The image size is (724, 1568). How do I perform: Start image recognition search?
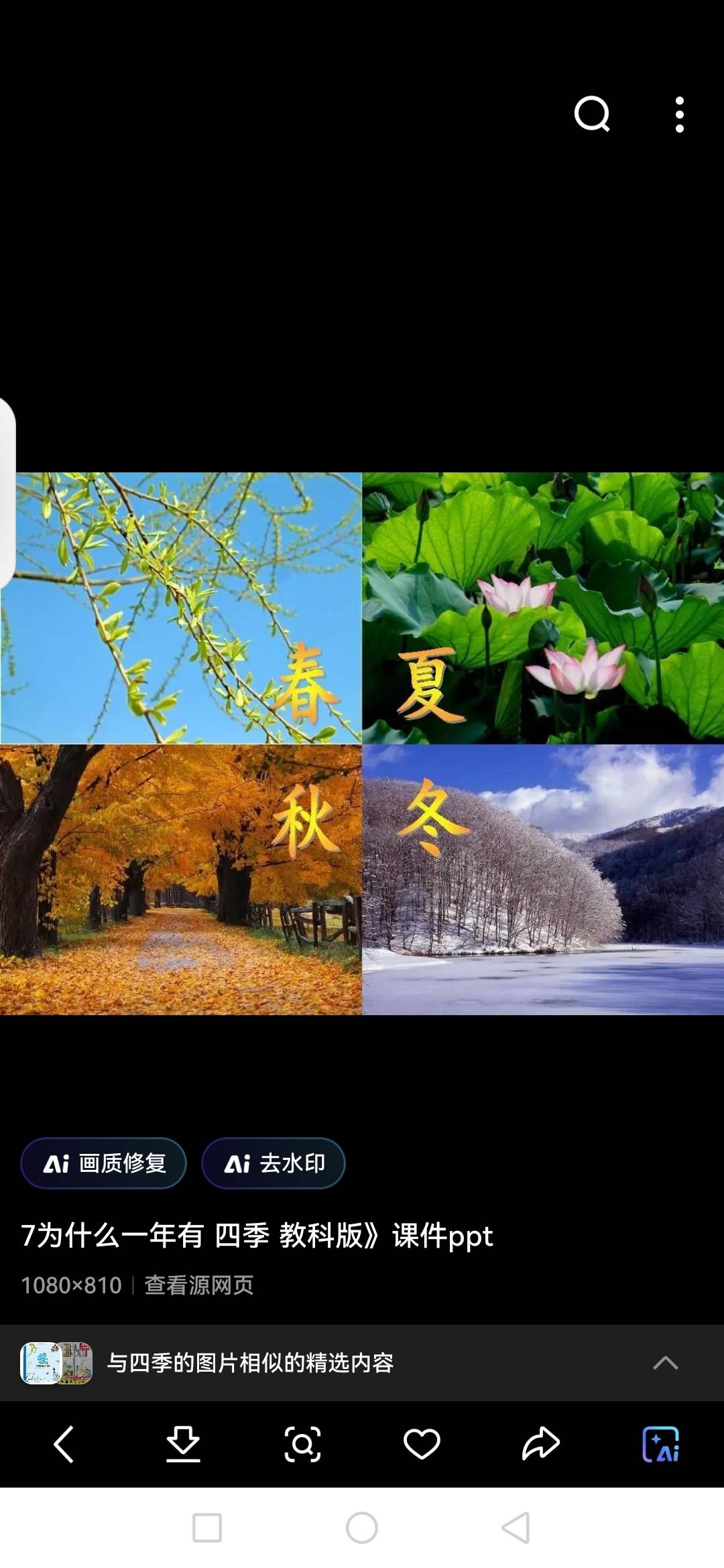(x=302, y=1444)
